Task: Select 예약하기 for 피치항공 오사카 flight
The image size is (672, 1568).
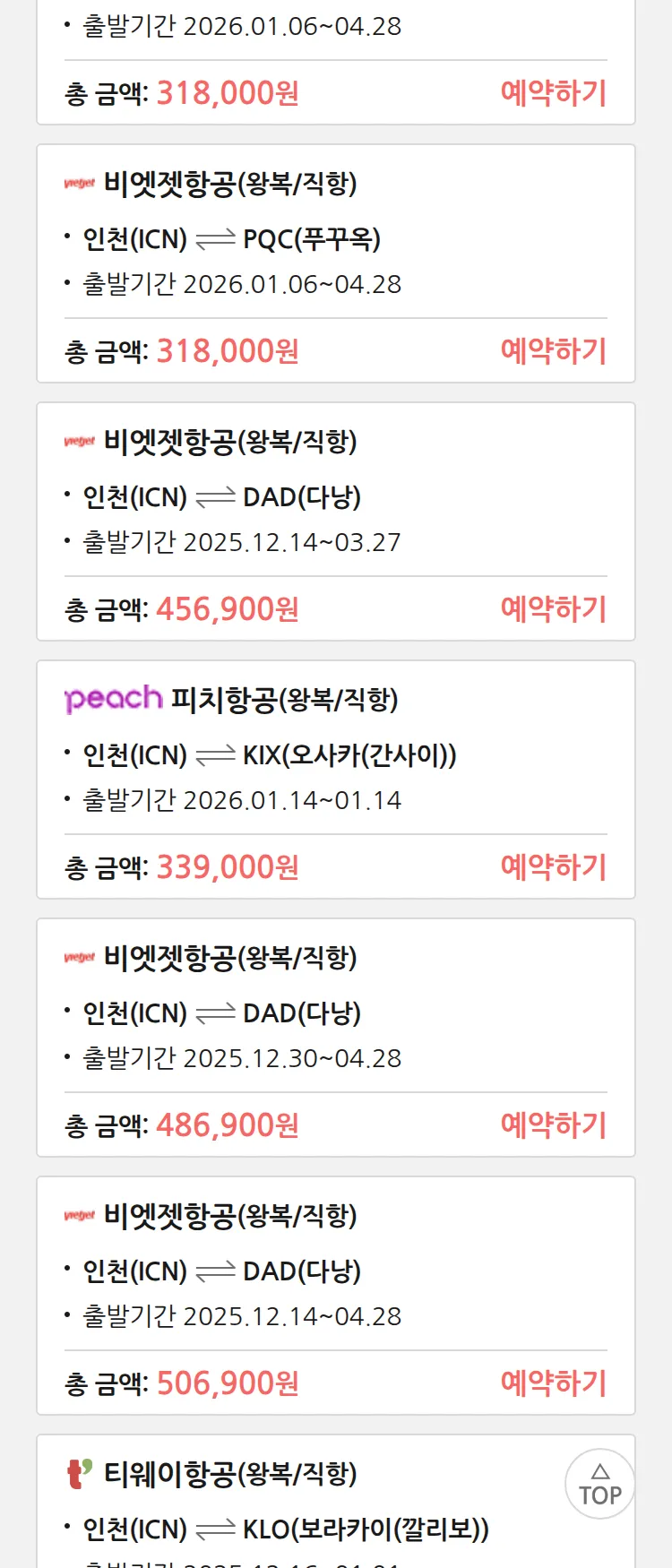Action: pyautogui.click(x=553, y=867)
